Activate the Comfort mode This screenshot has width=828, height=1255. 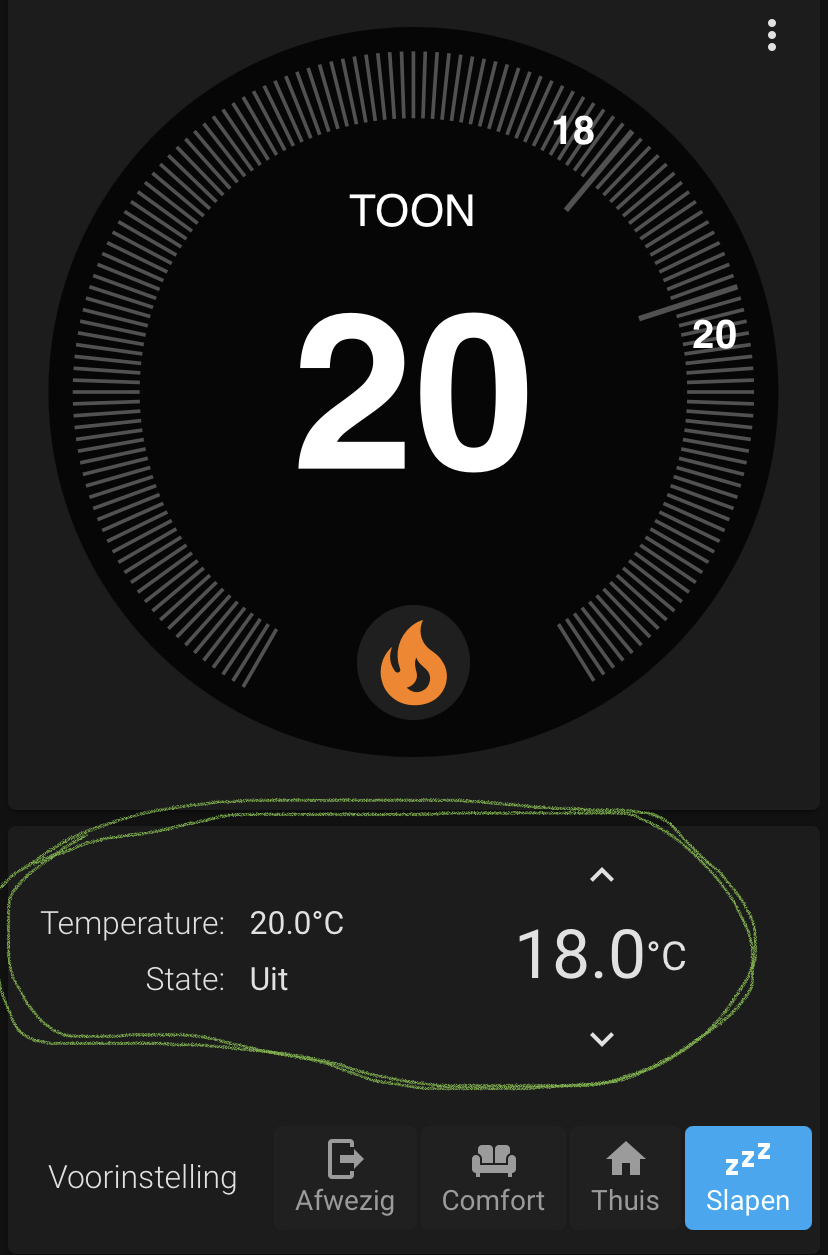[x=493, y=1177]
